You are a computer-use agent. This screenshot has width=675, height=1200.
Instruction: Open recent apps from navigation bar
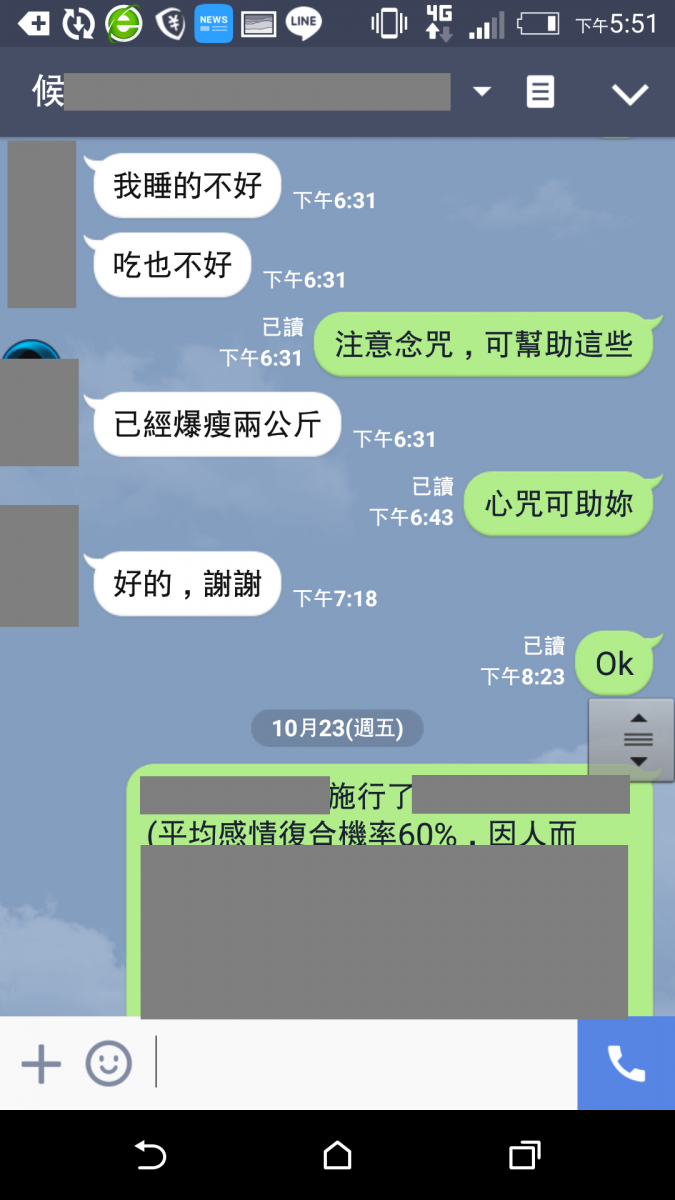[x=524, y=1156]
